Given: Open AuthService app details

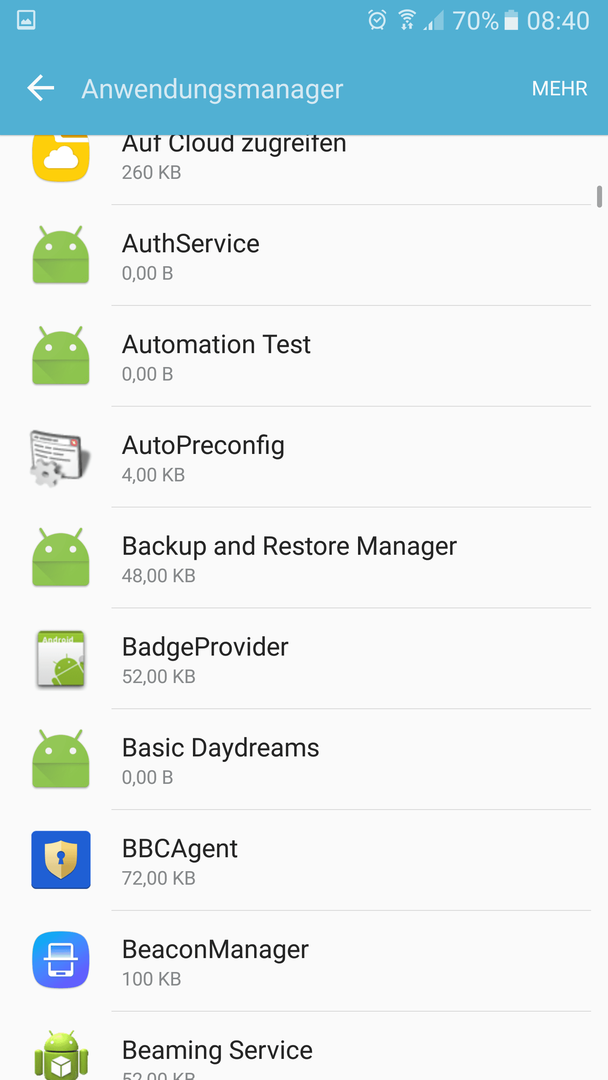Looking at the screenshot, I should (304, 256).
